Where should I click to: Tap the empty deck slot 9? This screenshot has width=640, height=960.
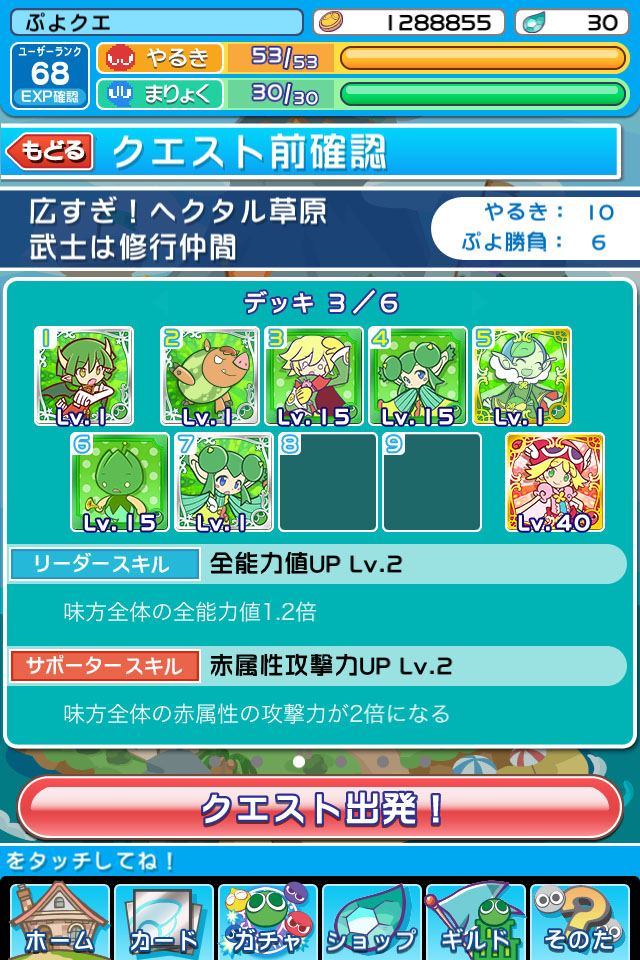[432, 482]
